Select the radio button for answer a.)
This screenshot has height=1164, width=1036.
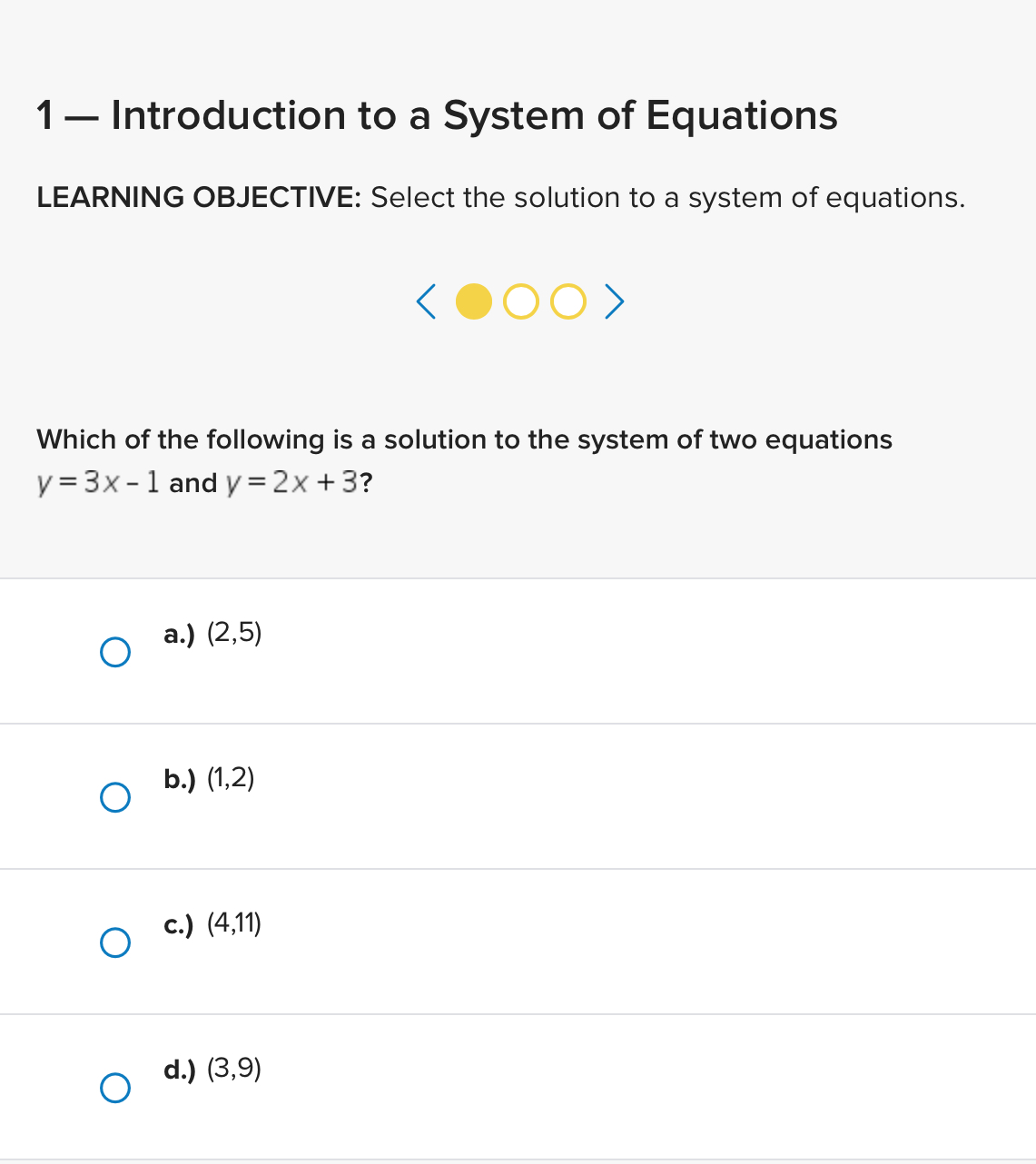[x=115, y=651]
